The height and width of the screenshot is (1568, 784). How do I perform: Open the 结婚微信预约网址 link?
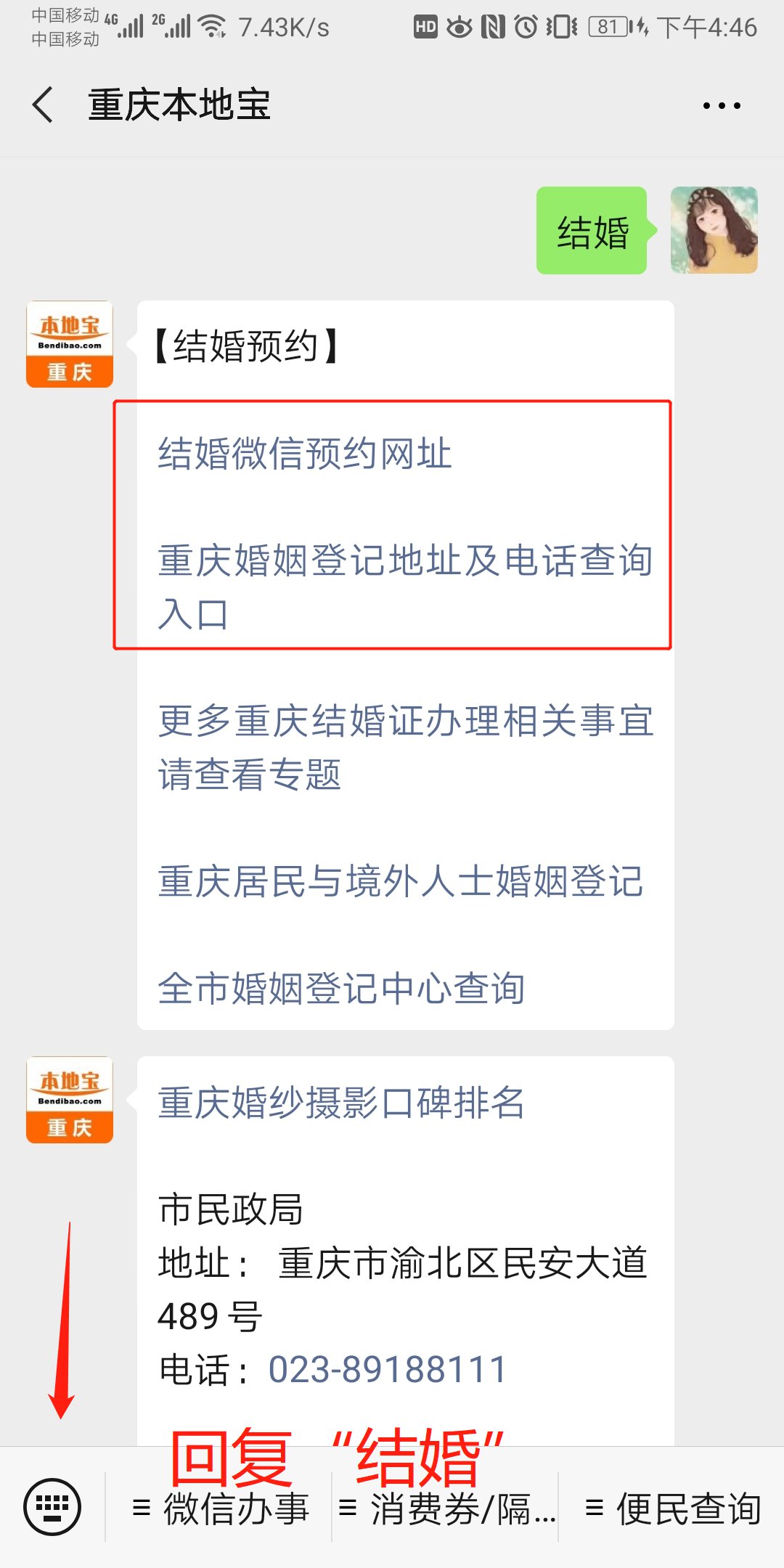pyautogui.click(x=305, y=454)
